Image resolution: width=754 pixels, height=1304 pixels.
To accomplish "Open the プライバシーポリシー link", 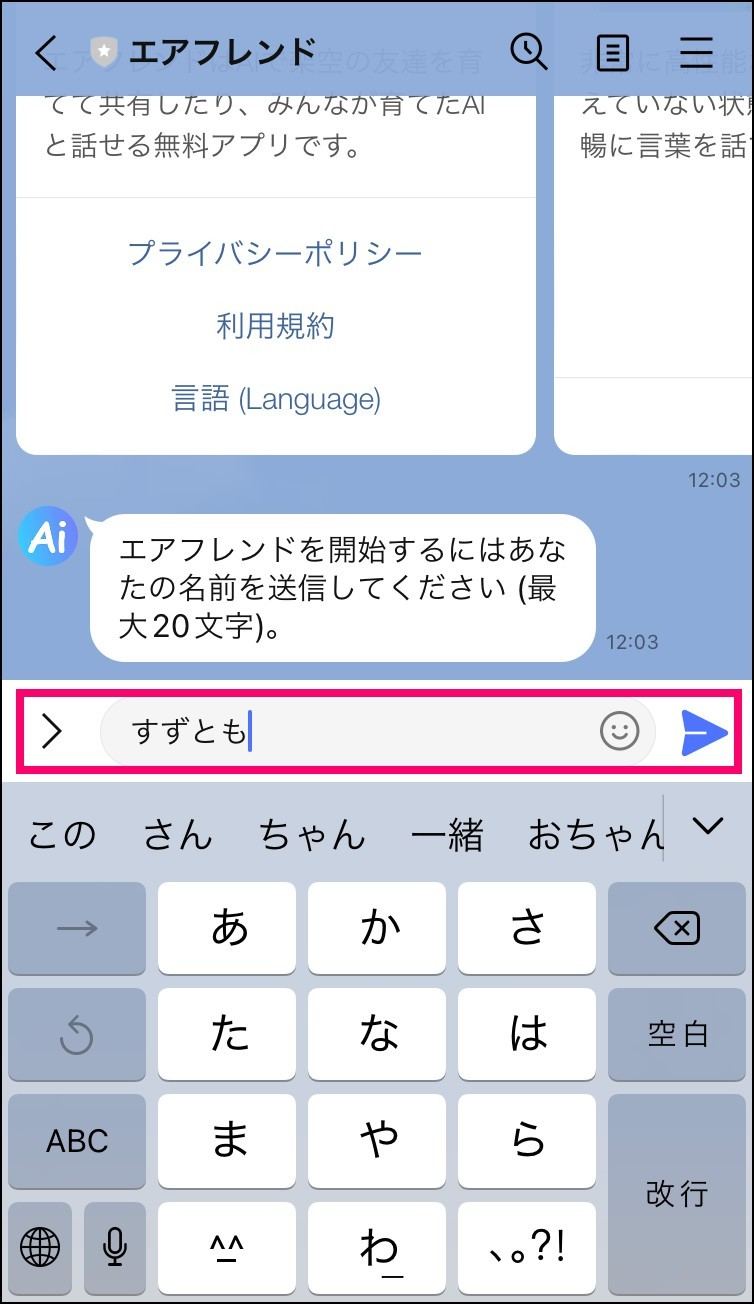I will coord(276,253).
